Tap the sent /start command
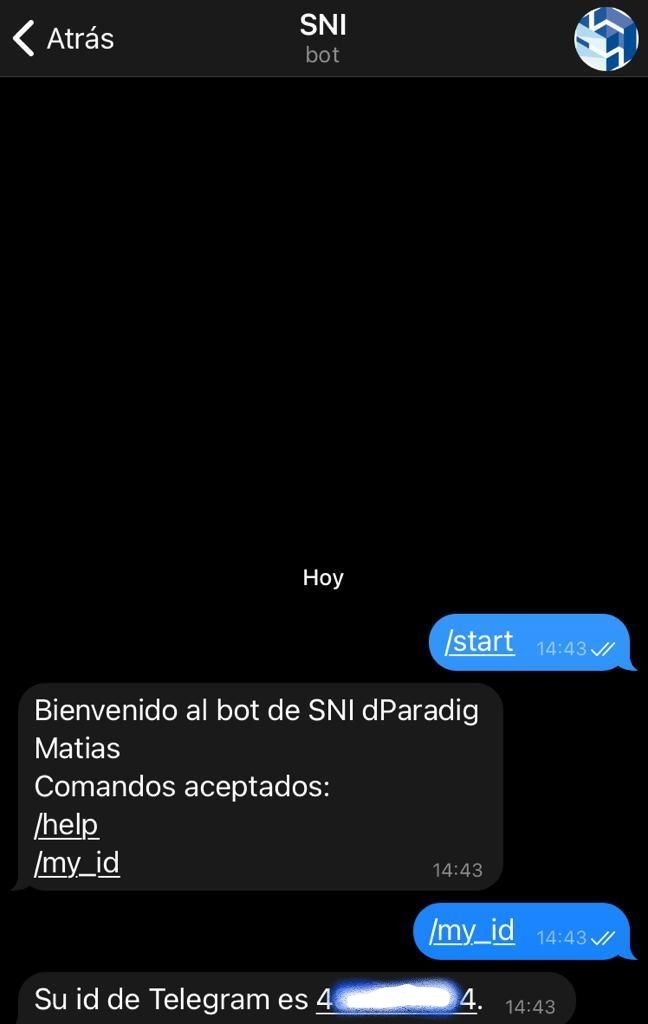 coord(479,641)
